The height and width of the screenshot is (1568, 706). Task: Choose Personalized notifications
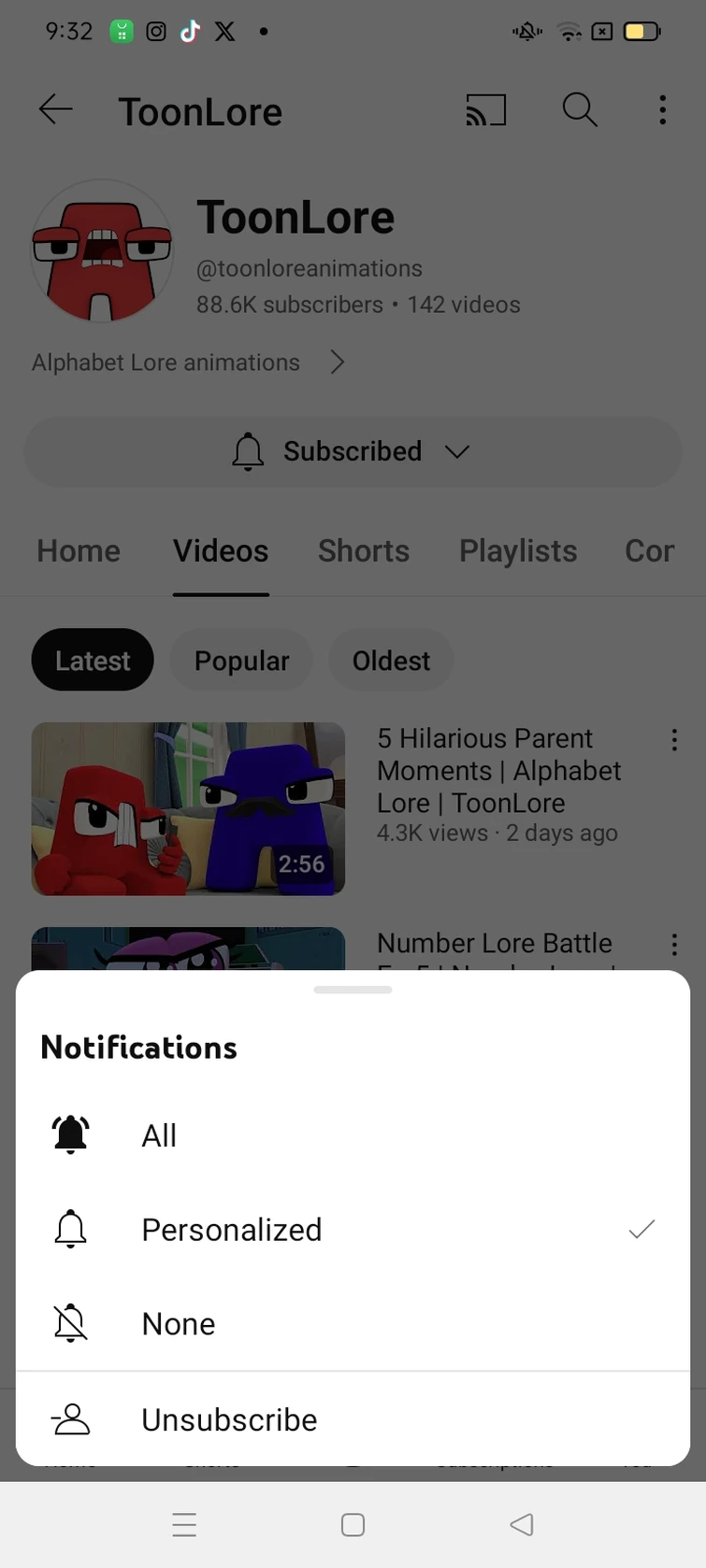(x=231, y=1230)
